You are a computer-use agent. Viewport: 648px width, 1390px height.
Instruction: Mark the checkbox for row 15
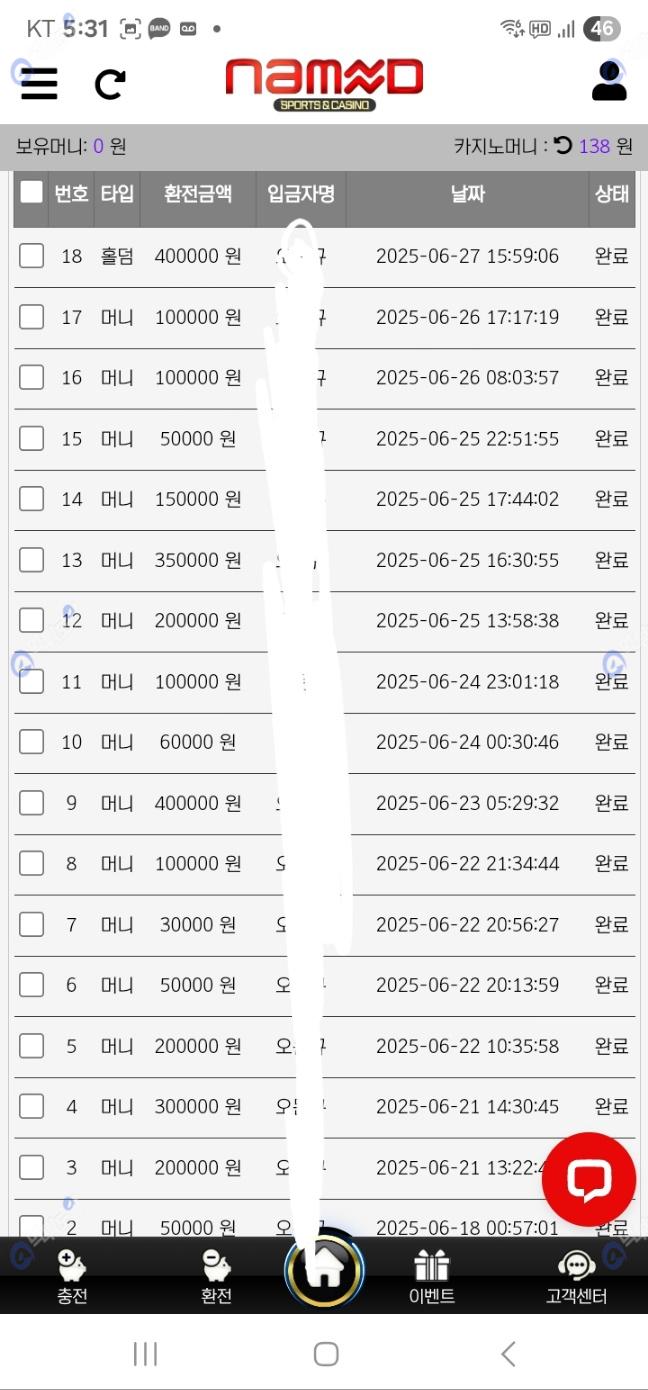(x=31, y=438)
